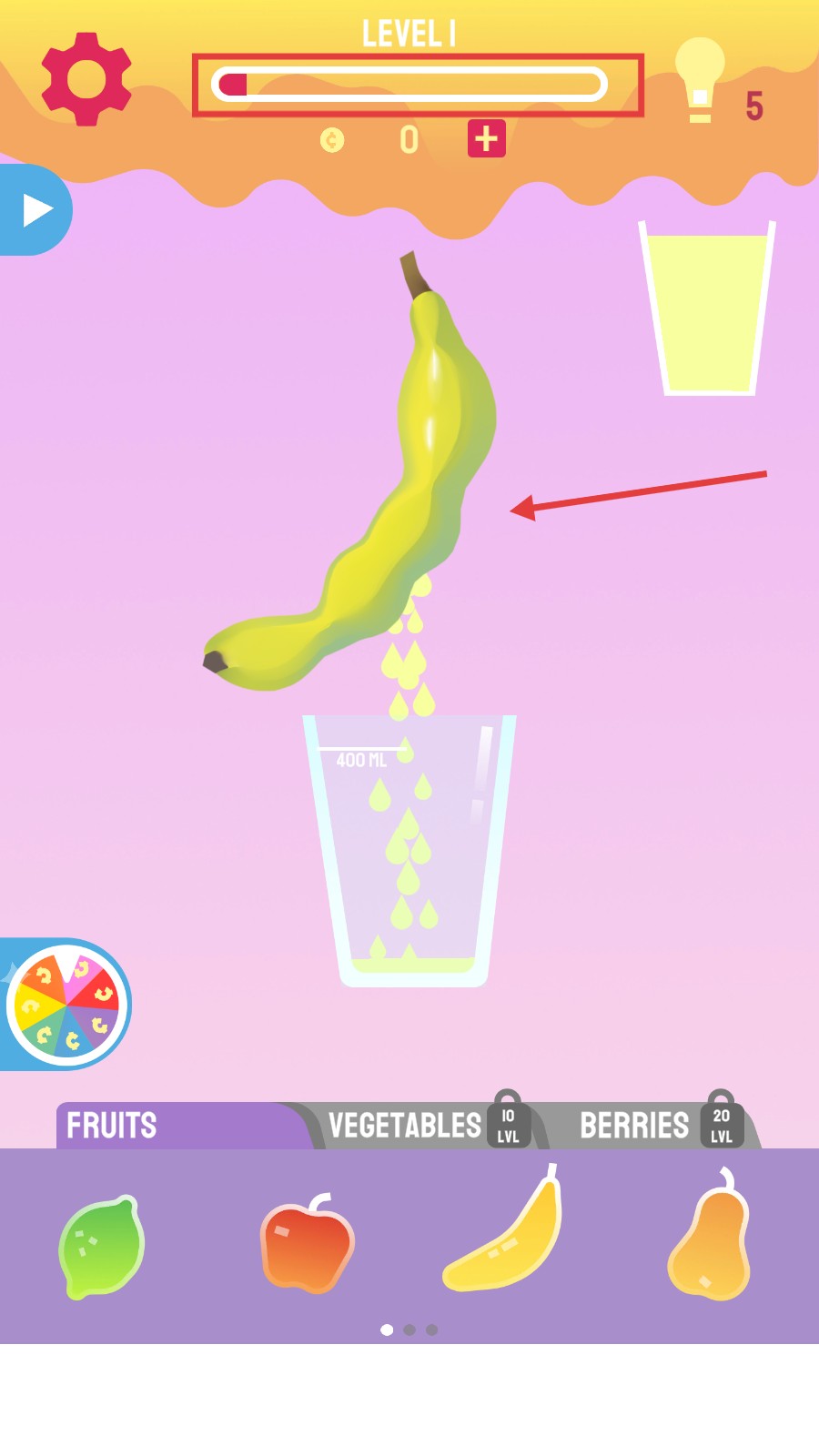Pick the pear fruit
The height and width of the screenshot is (1456, 819).
[x=712, y=1239]
